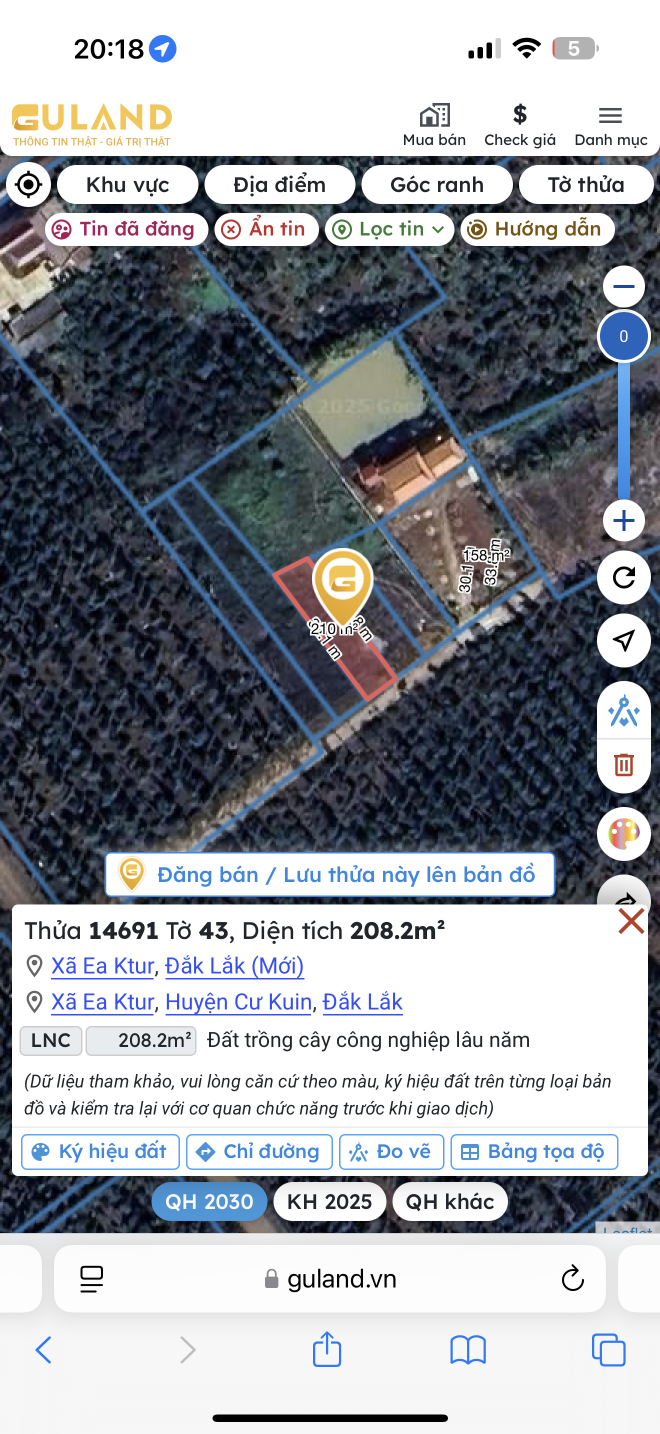Zoom out with the minus button
660x1434 pixels.
(624, 287)
